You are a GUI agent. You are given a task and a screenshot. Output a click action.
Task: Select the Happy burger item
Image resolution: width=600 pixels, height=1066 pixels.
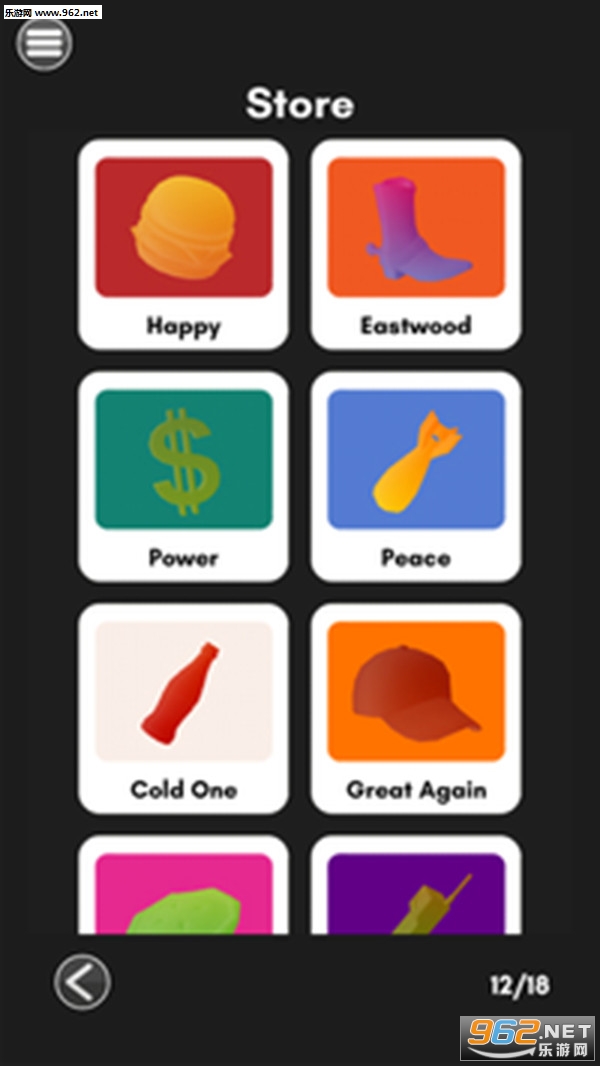(x=183, y=244)
